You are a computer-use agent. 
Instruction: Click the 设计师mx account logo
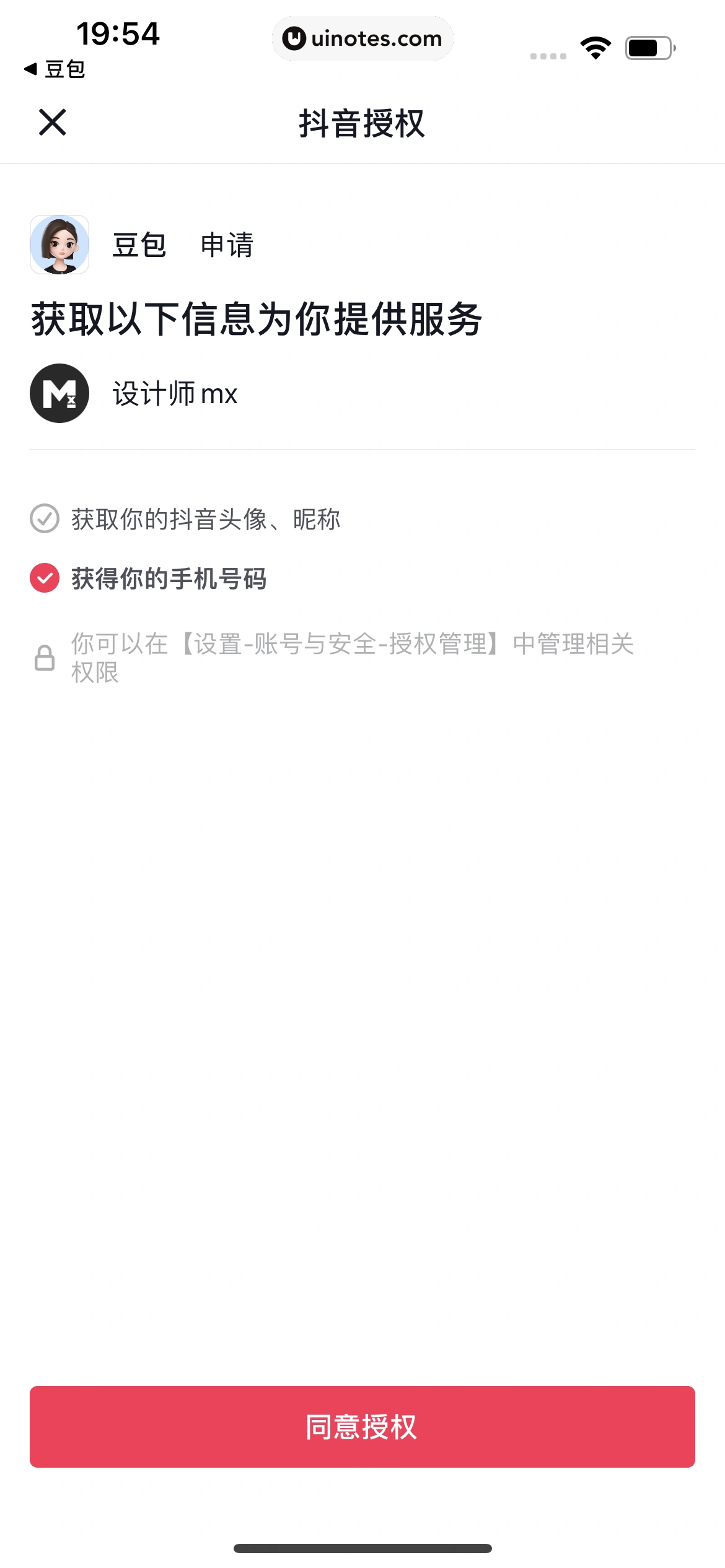(59, 393)
